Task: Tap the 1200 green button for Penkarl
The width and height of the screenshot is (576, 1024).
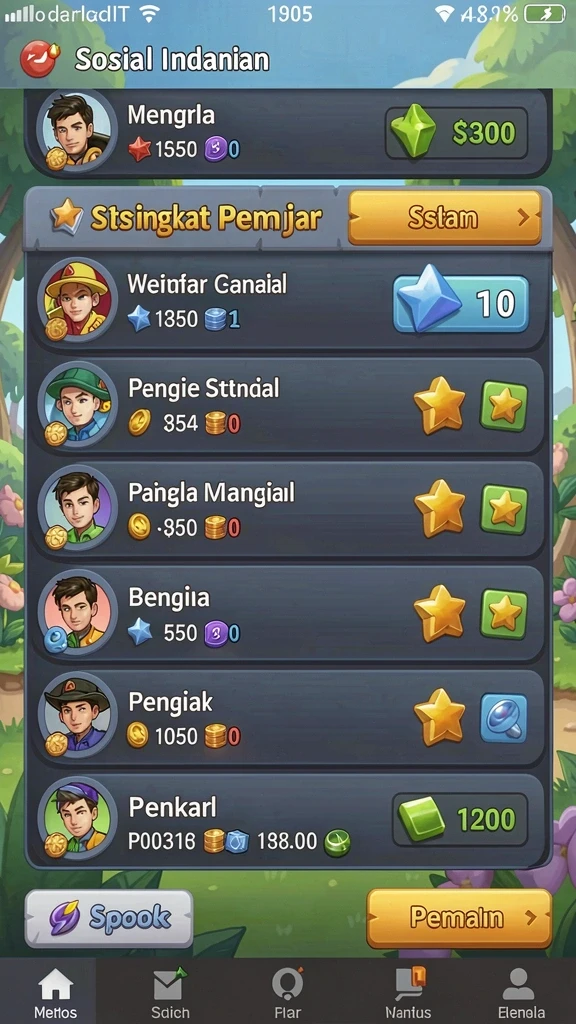Action: click(x=460, y=820)
